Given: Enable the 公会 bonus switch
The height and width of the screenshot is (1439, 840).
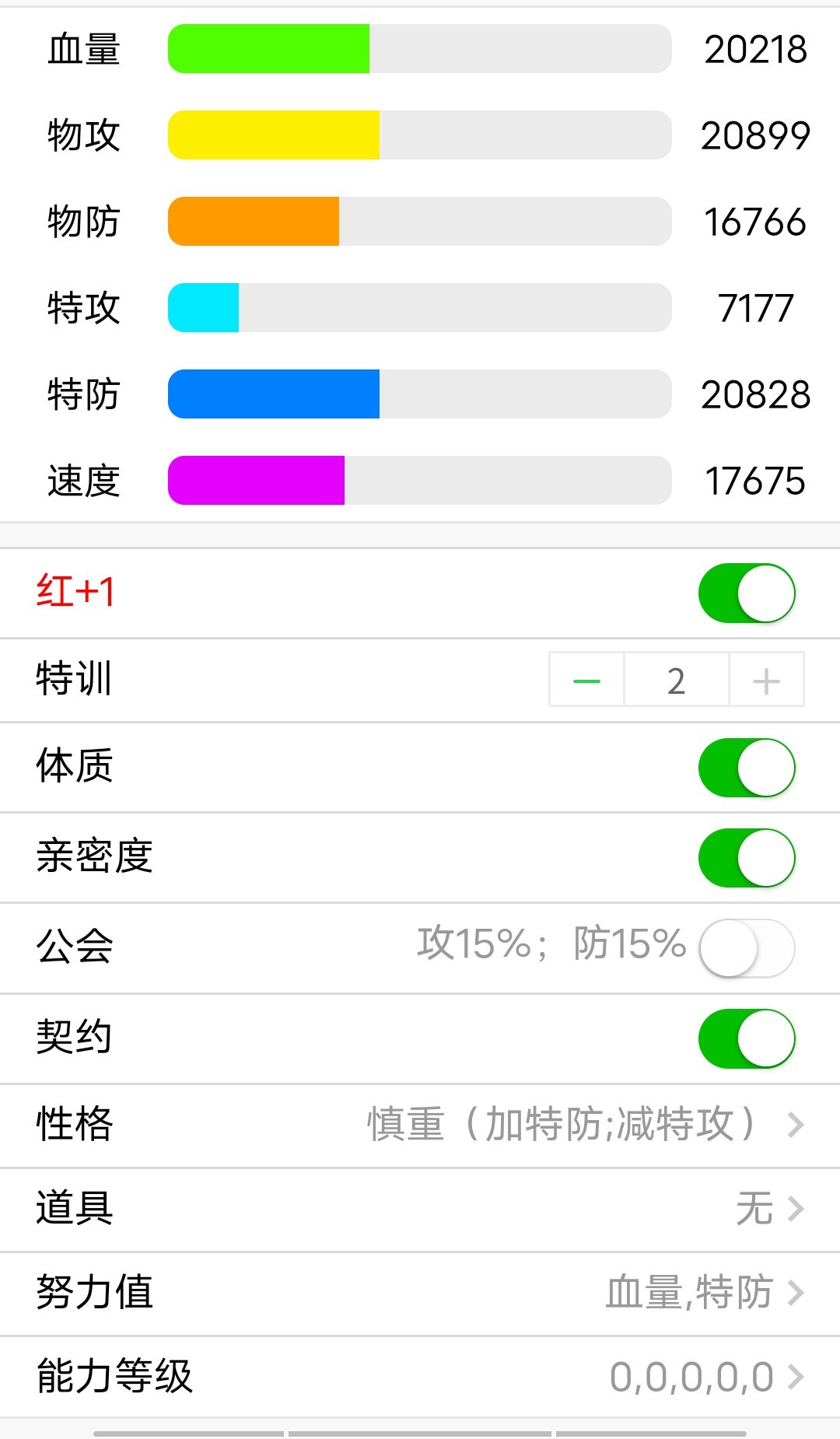Looking at the screenshot, I should (747, 948).
